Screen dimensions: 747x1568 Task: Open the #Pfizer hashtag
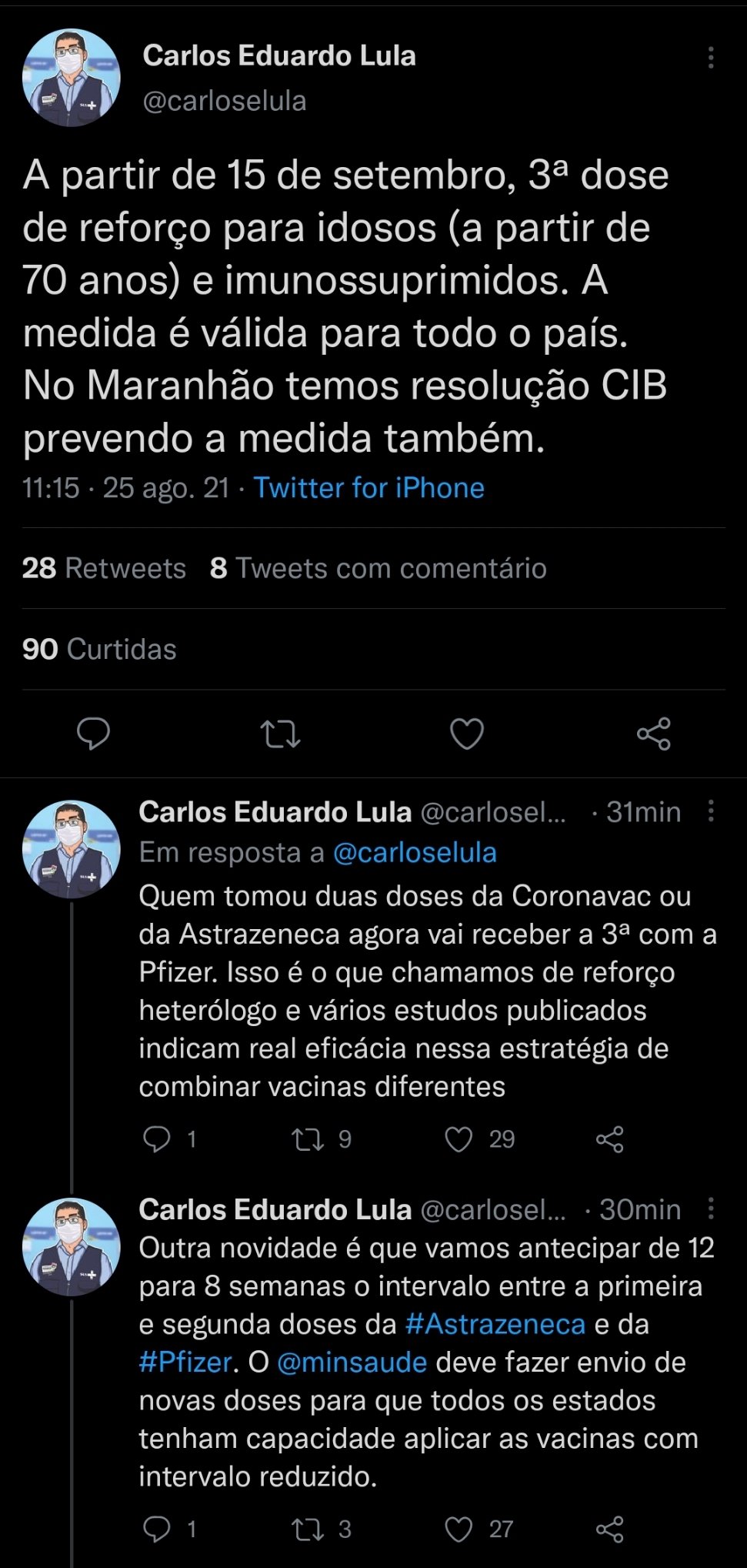(185, 1362)
